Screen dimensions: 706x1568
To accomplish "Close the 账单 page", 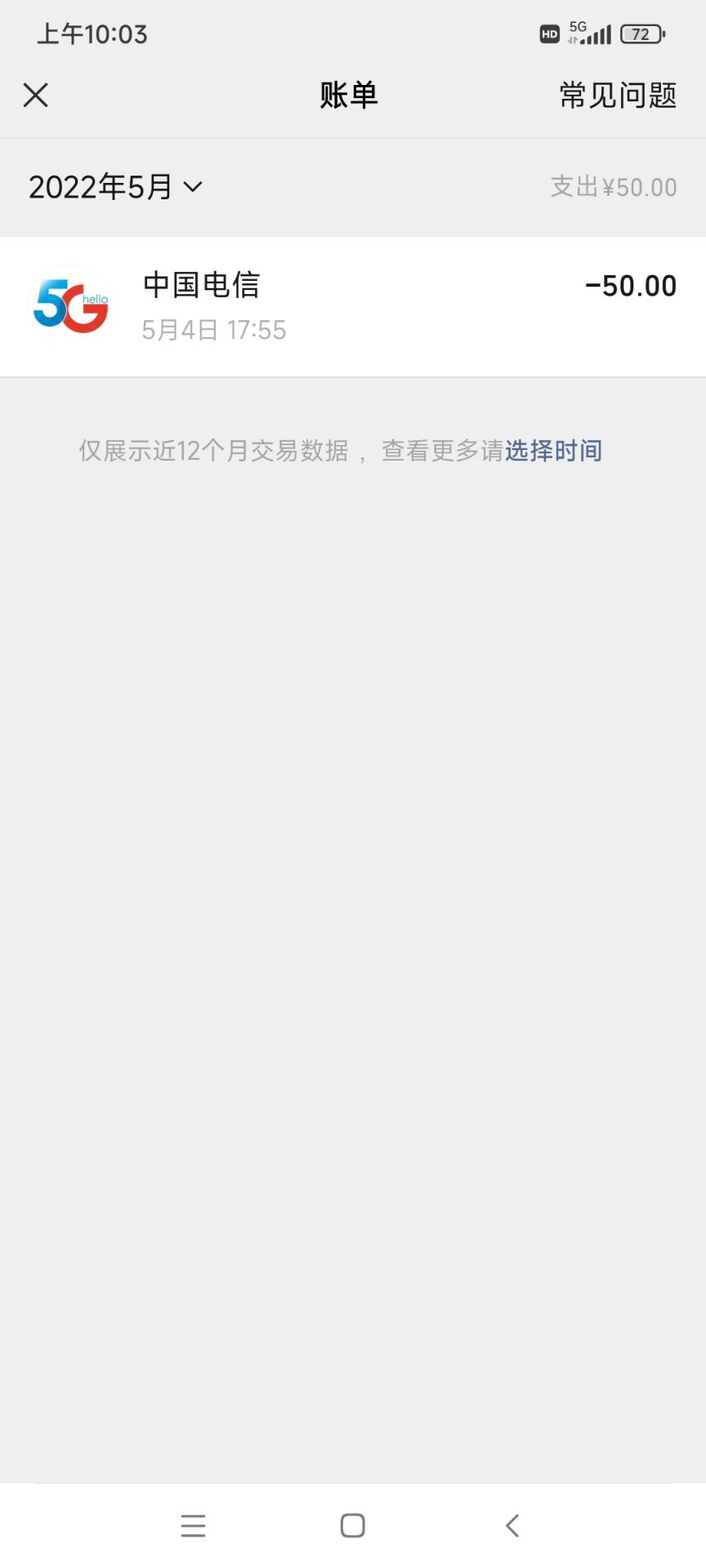I will (36, 96).
